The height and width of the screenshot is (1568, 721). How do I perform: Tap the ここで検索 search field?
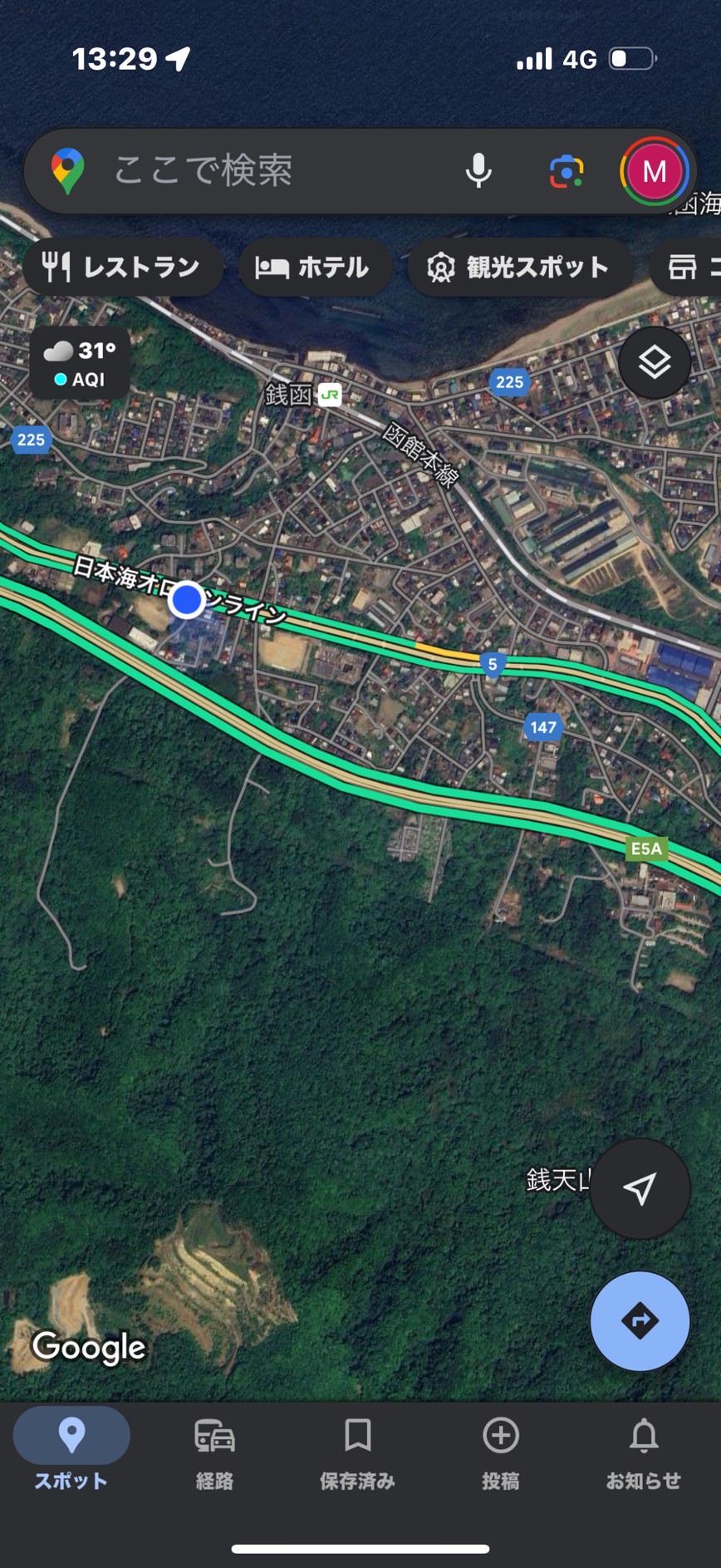249,171
